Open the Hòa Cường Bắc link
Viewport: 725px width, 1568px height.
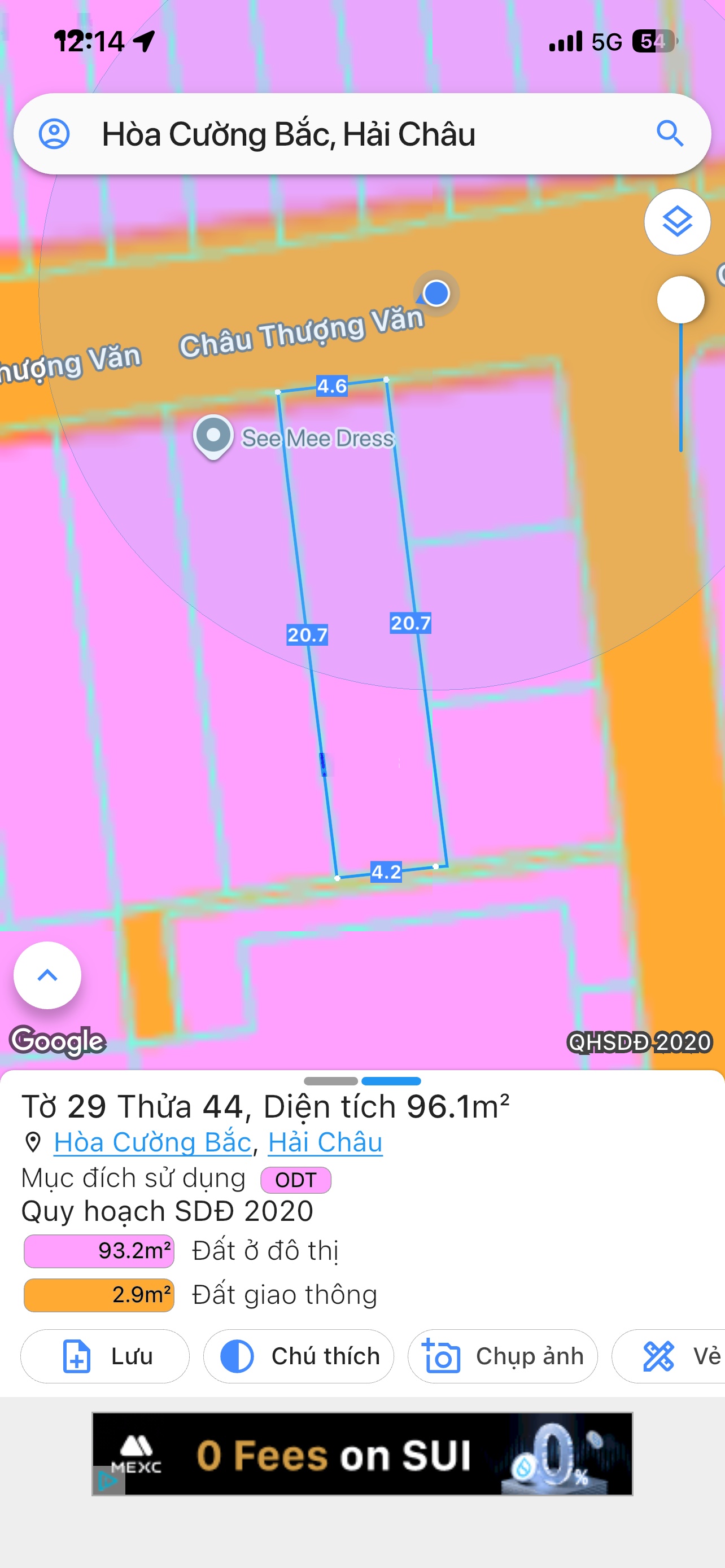[152, 1142]
